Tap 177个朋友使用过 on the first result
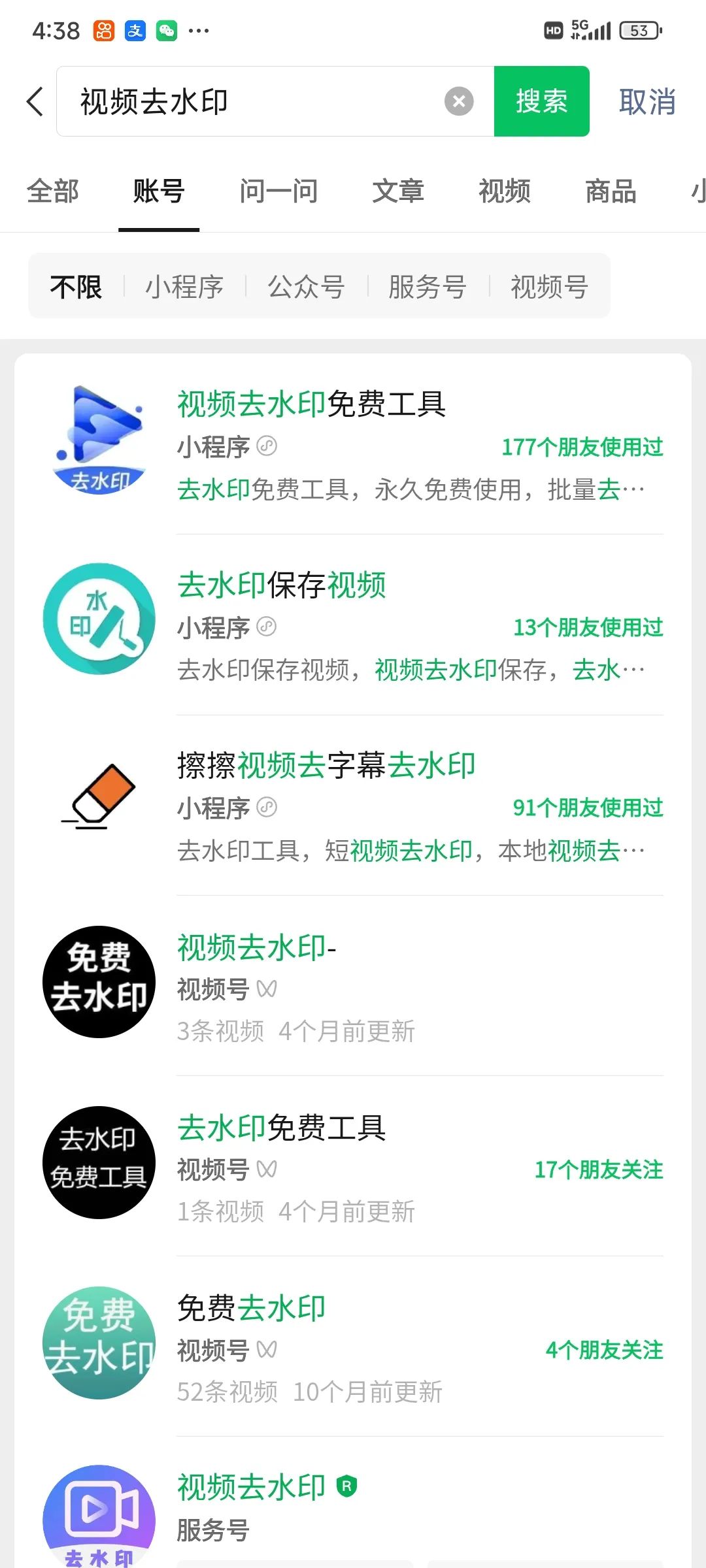The height and width of the screenshot is (1568, 706). click(x=582, y=448)
